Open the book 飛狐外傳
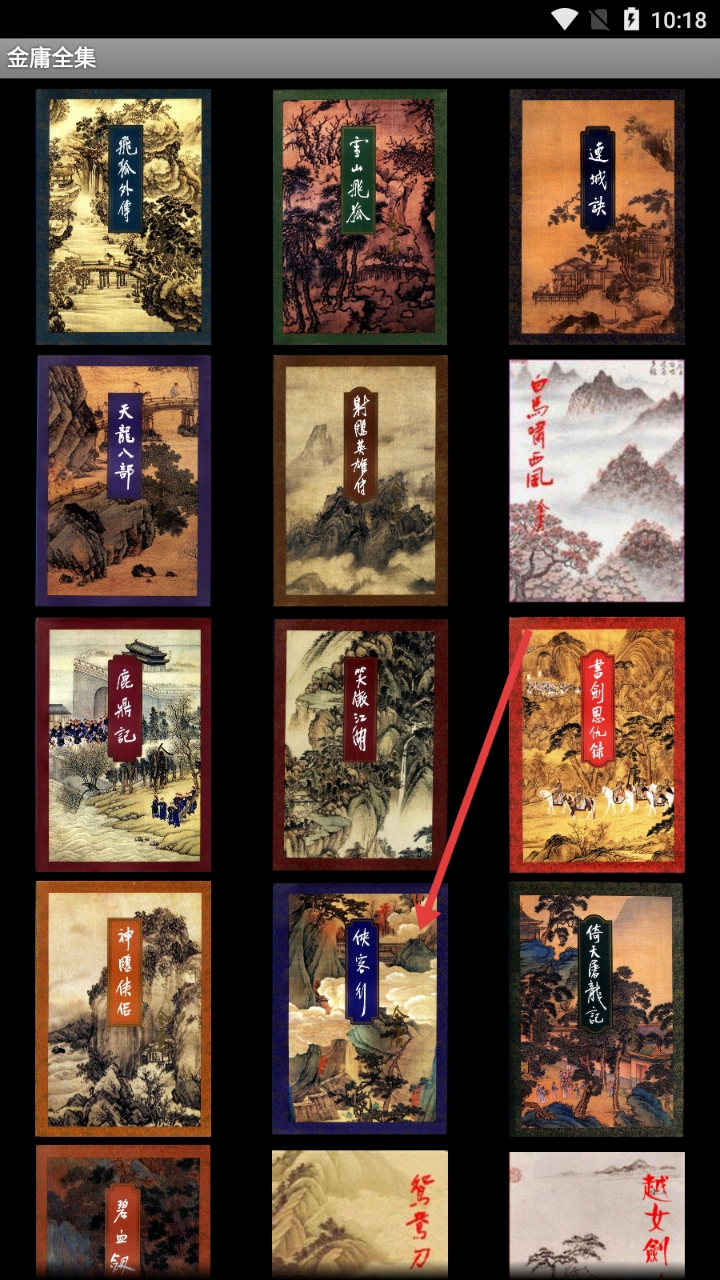Viewport: 720px width, 1280px height. coord(124,216)
